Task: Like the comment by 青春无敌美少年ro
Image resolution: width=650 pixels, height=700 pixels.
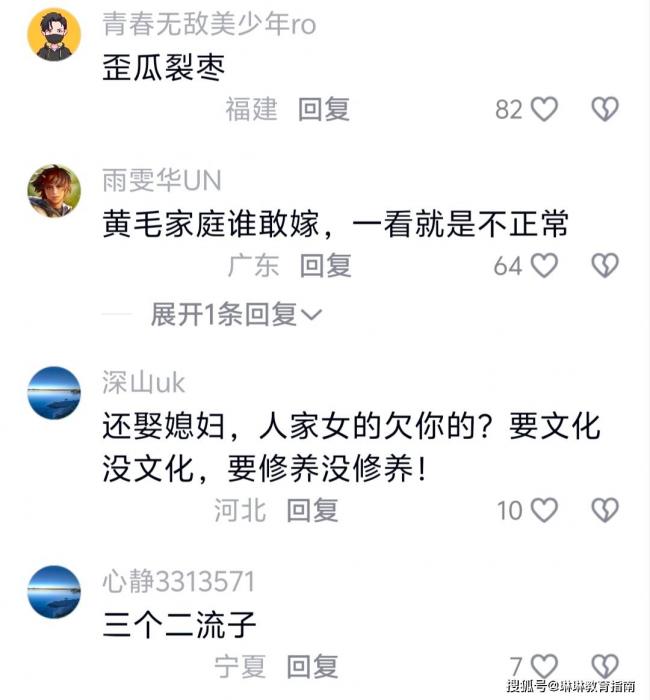Action: coord(543,109)
